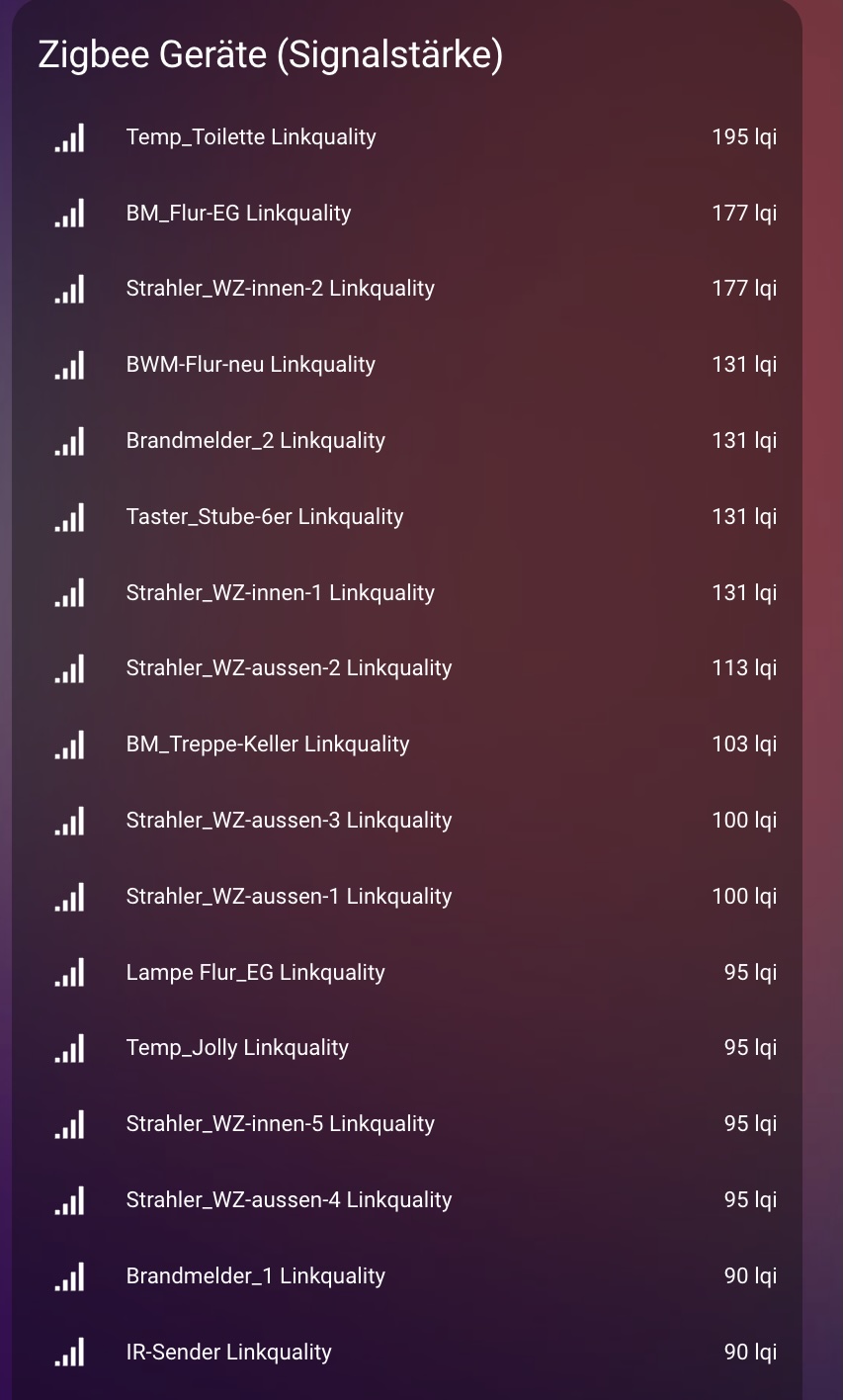
Task: View BM_Treppe-Keller Linkquality history
Action: pos(267,744)
